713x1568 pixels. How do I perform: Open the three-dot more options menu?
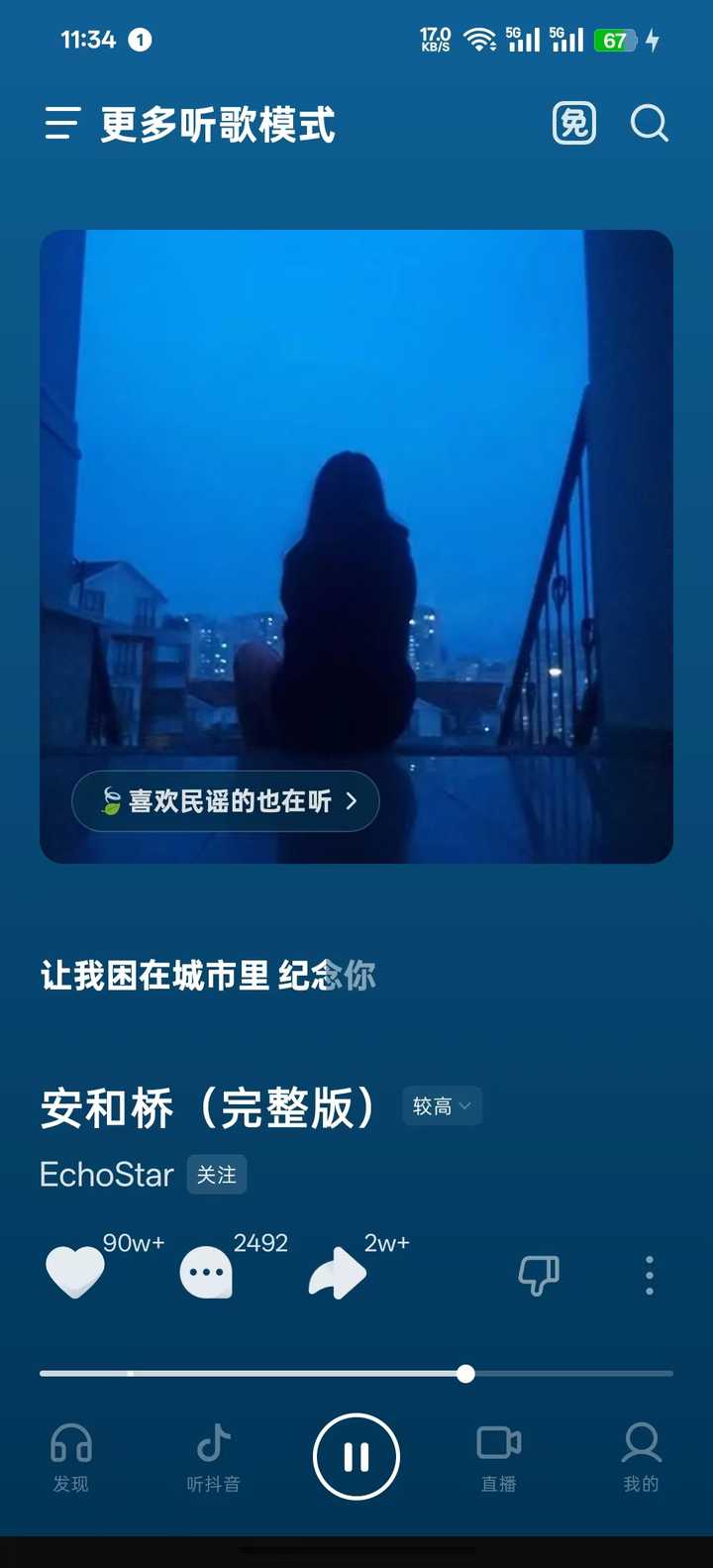[x=649, y=1275]
